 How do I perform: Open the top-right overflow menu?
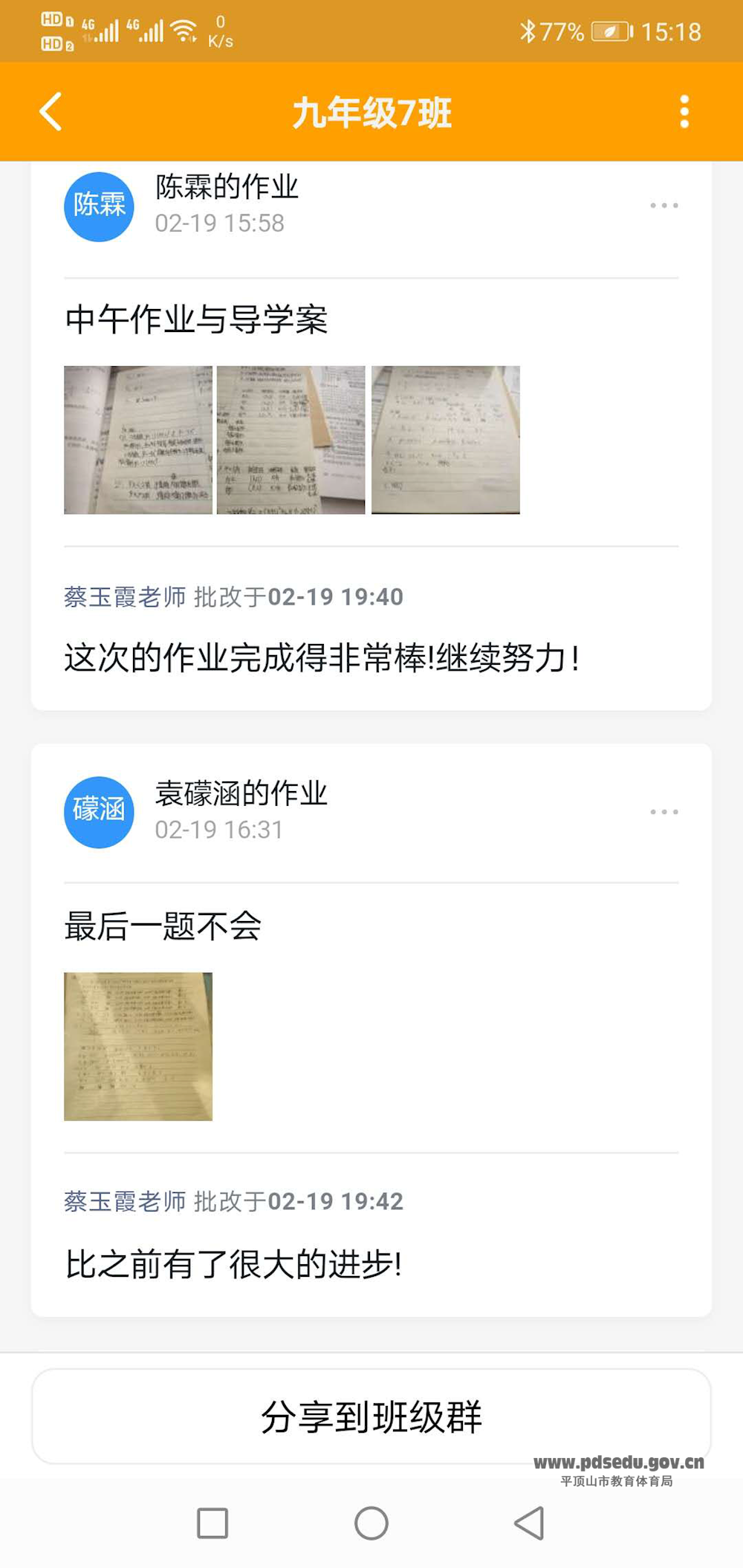[x=684, y=112]
